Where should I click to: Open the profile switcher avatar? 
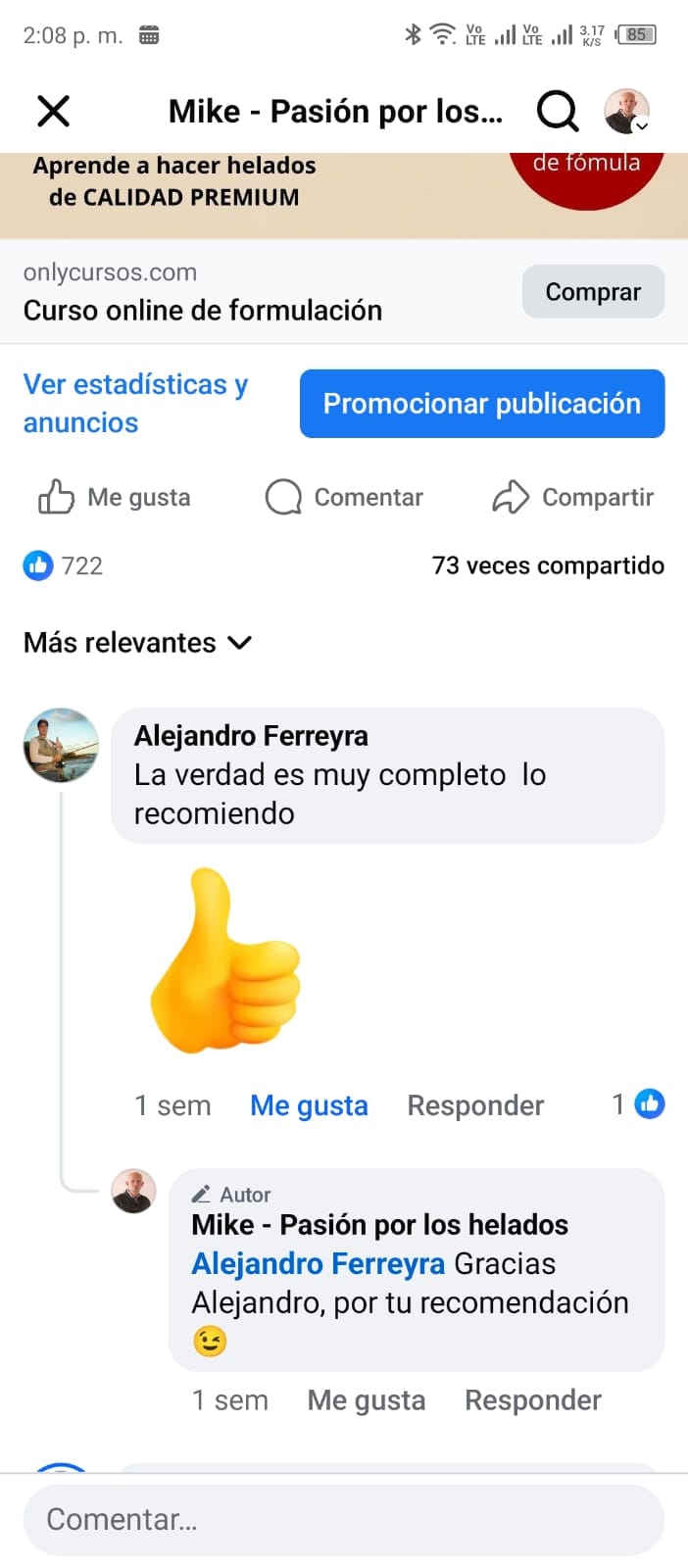click(626, 111)
